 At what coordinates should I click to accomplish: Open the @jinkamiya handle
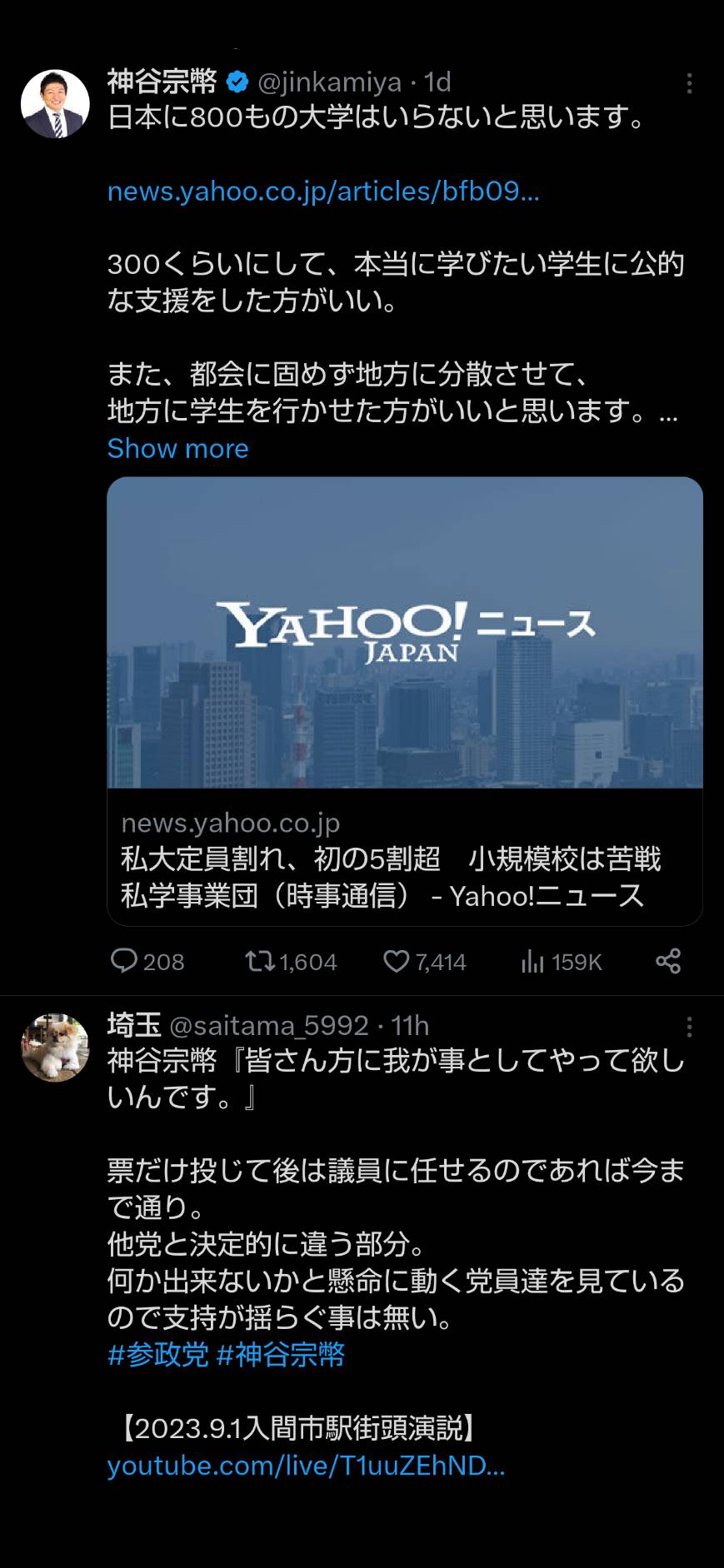coord(330,82)
